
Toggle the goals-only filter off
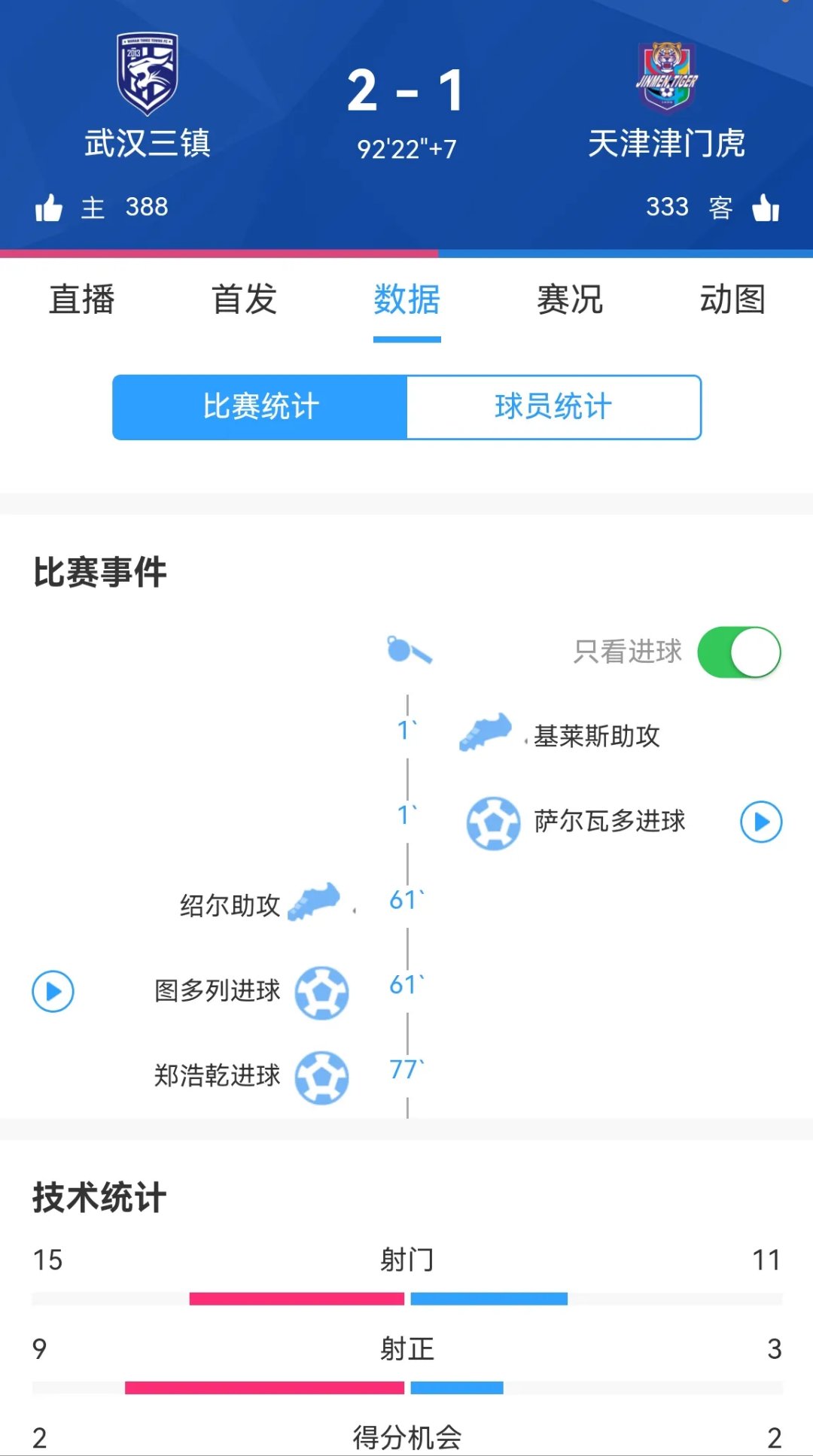[741, 652]
